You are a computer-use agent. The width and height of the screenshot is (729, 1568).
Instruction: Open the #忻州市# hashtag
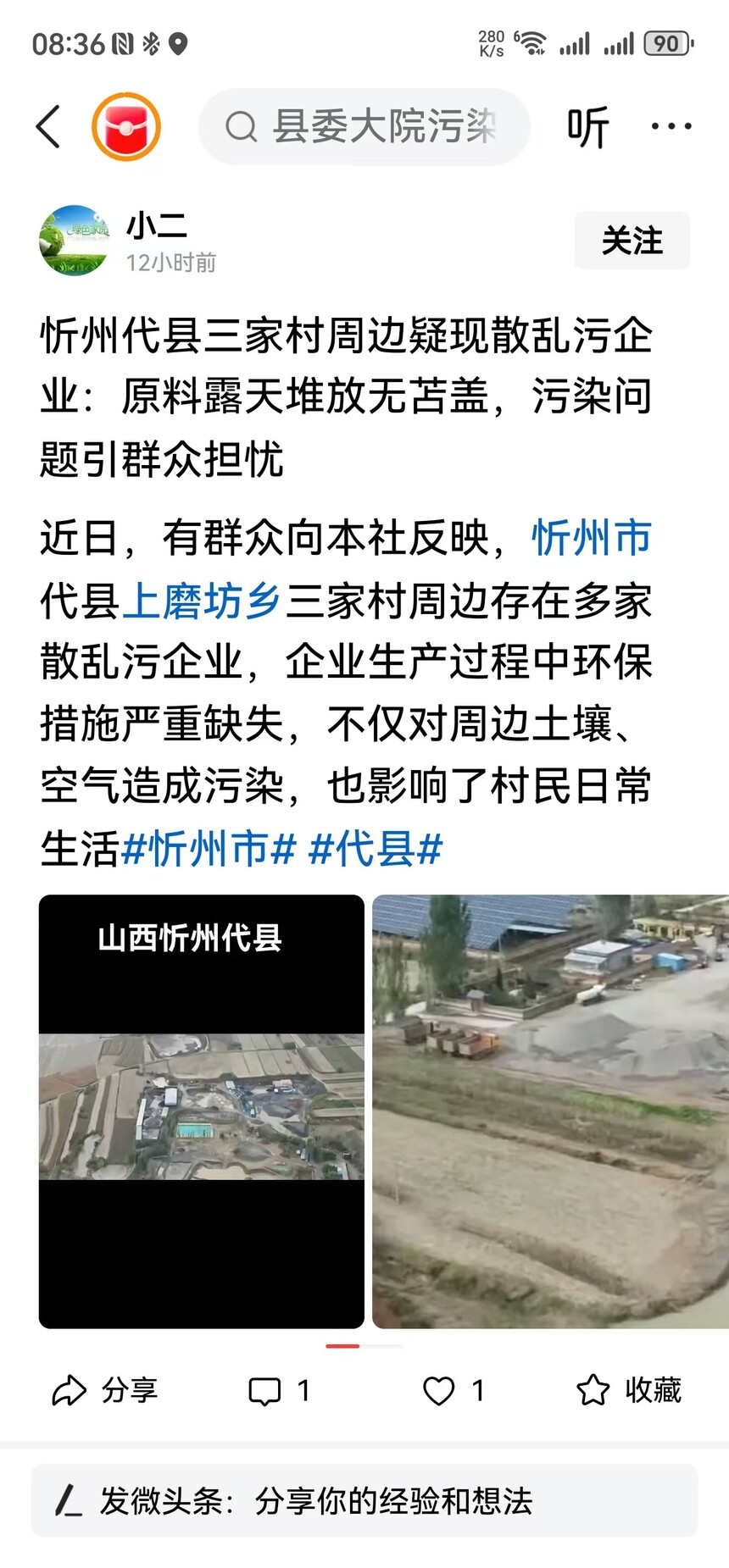coord(209,849)
